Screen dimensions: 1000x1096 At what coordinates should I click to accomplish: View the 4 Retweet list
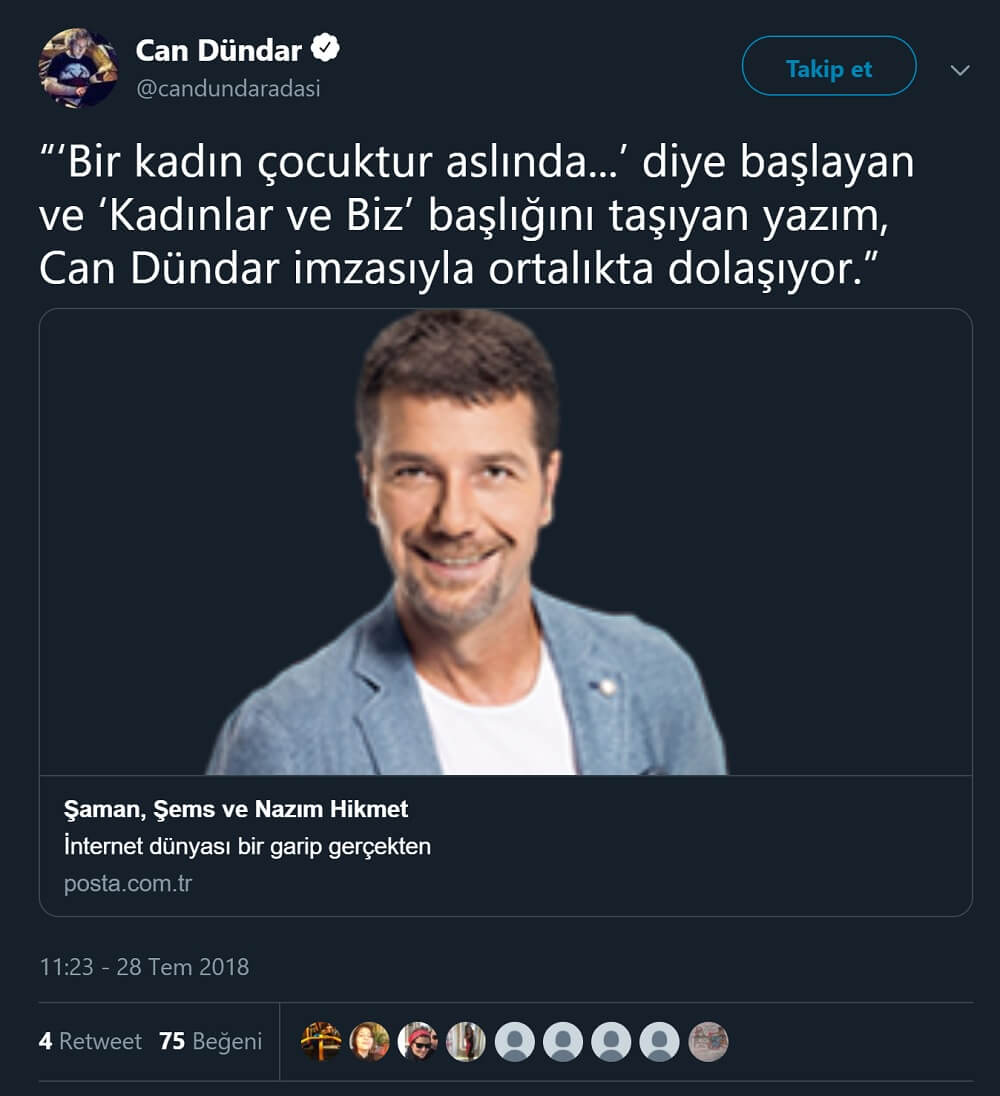click(91, 1041)
